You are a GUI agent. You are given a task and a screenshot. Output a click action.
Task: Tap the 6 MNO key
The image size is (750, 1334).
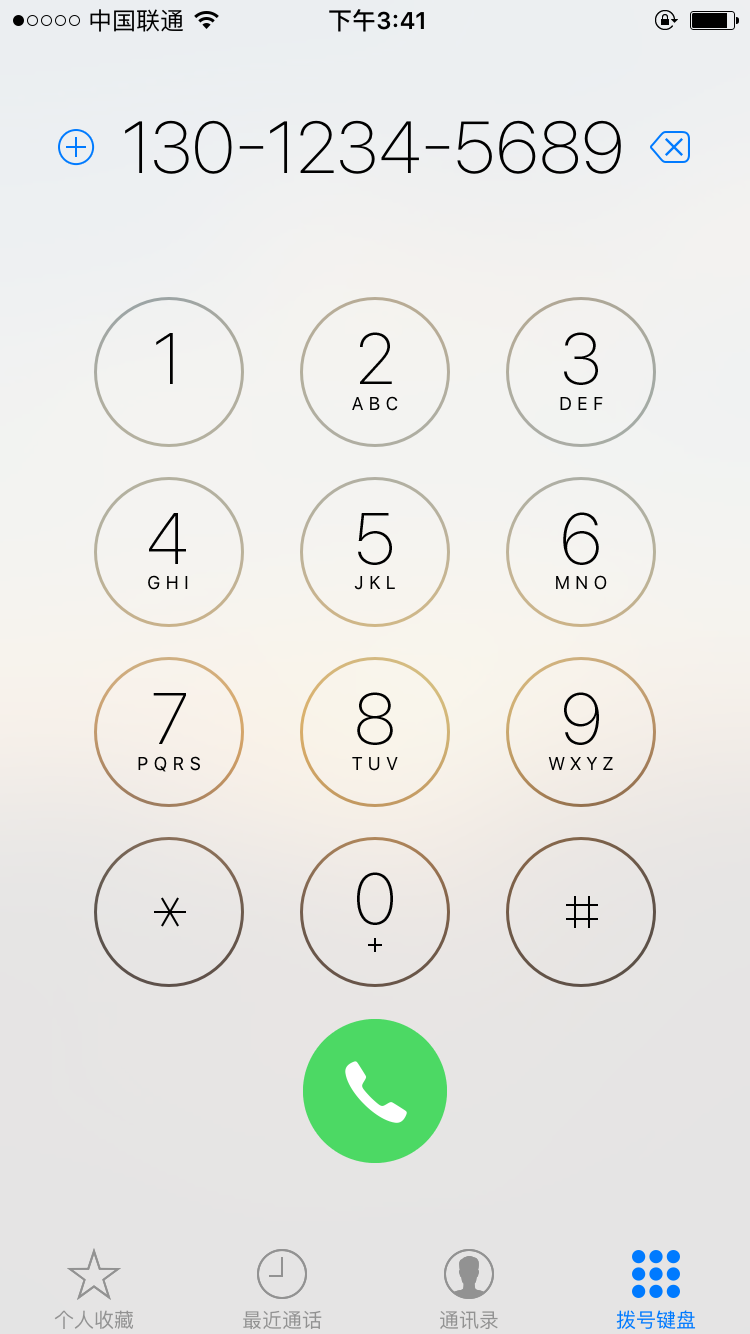pyautogui.click(x=581, y=552)
